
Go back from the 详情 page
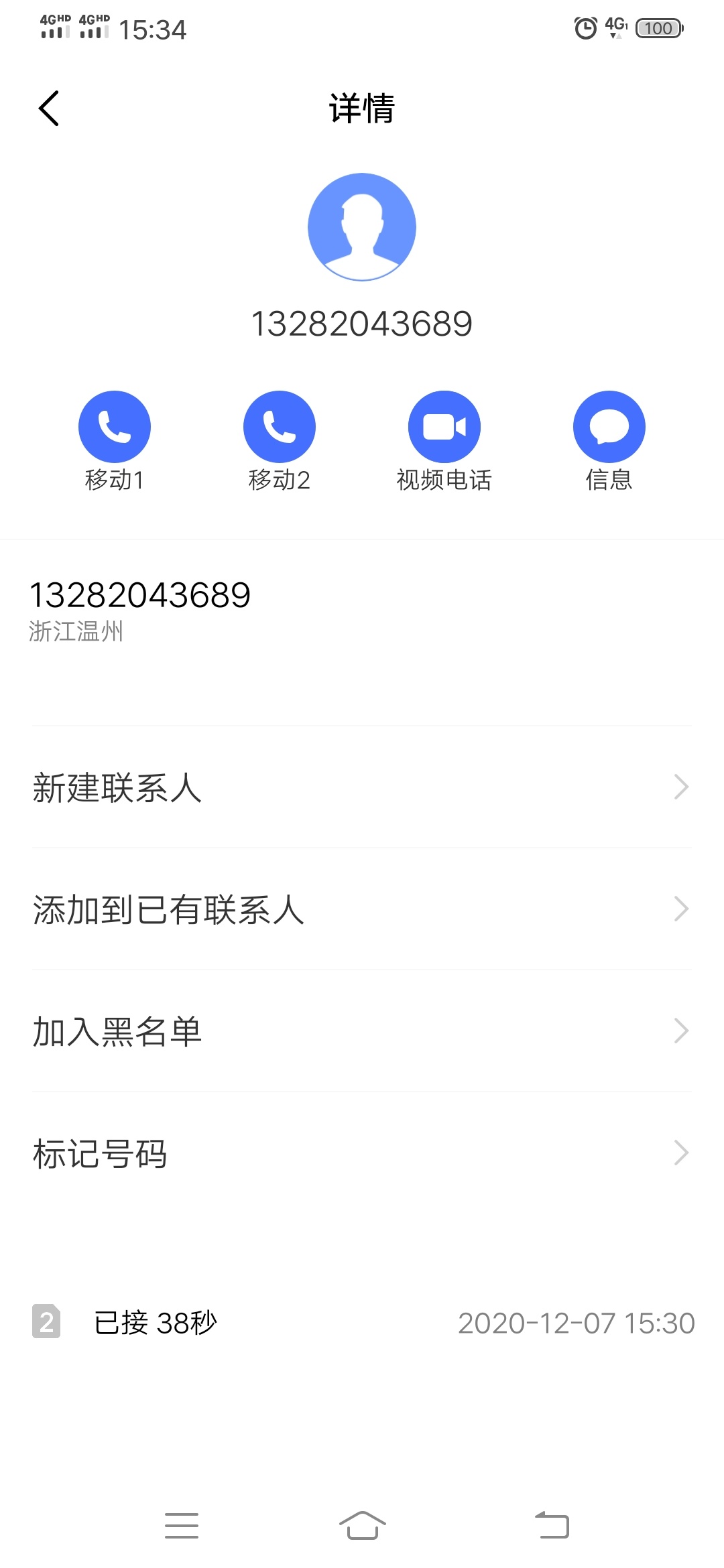coord(49,109)
